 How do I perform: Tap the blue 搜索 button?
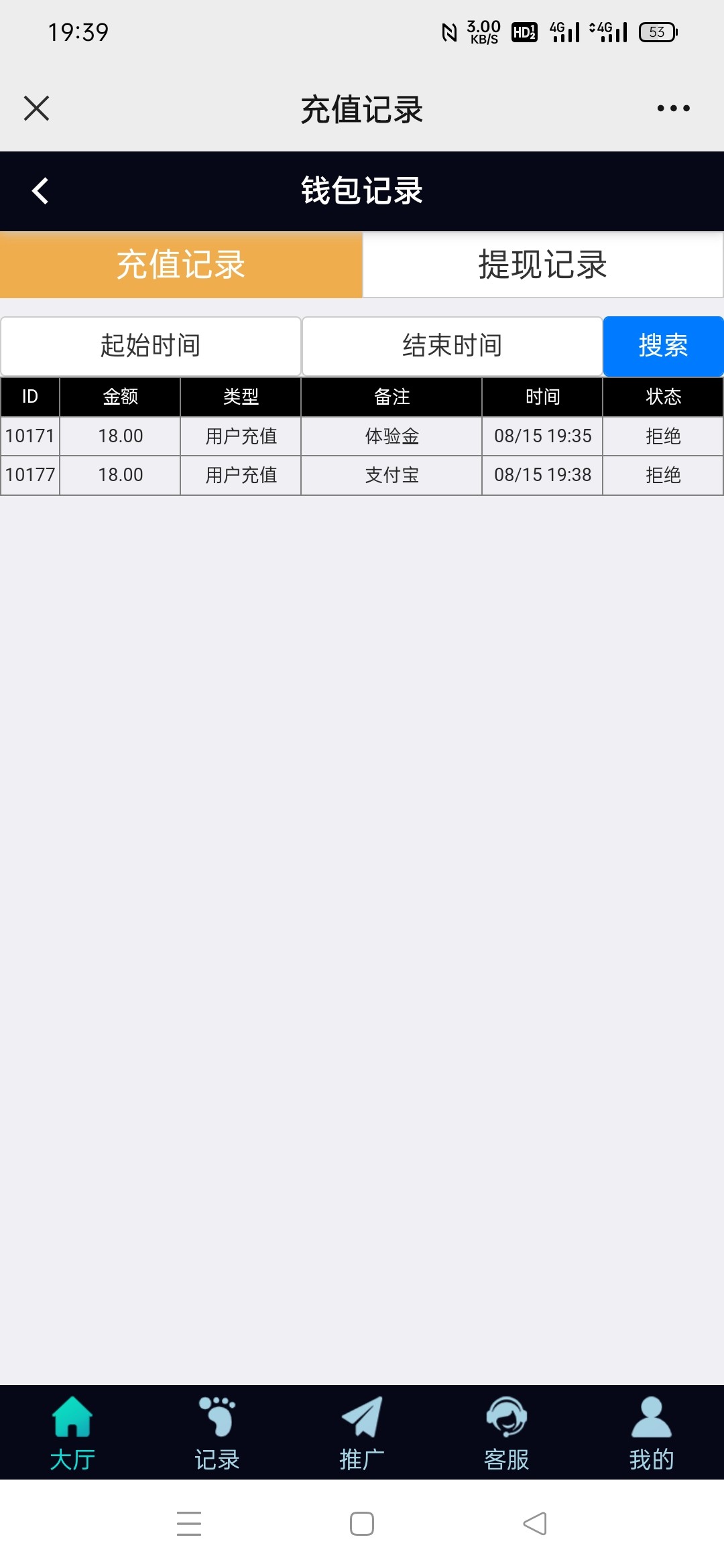664,346
